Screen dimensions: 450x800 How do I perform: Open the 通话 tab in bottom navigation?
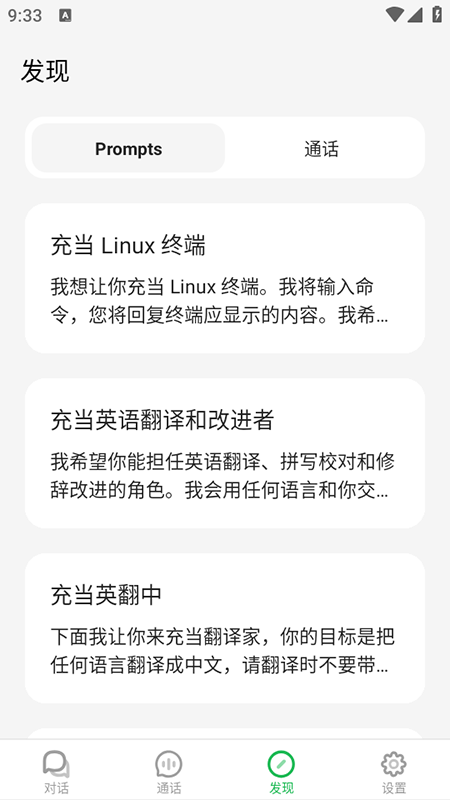[169, 770]
